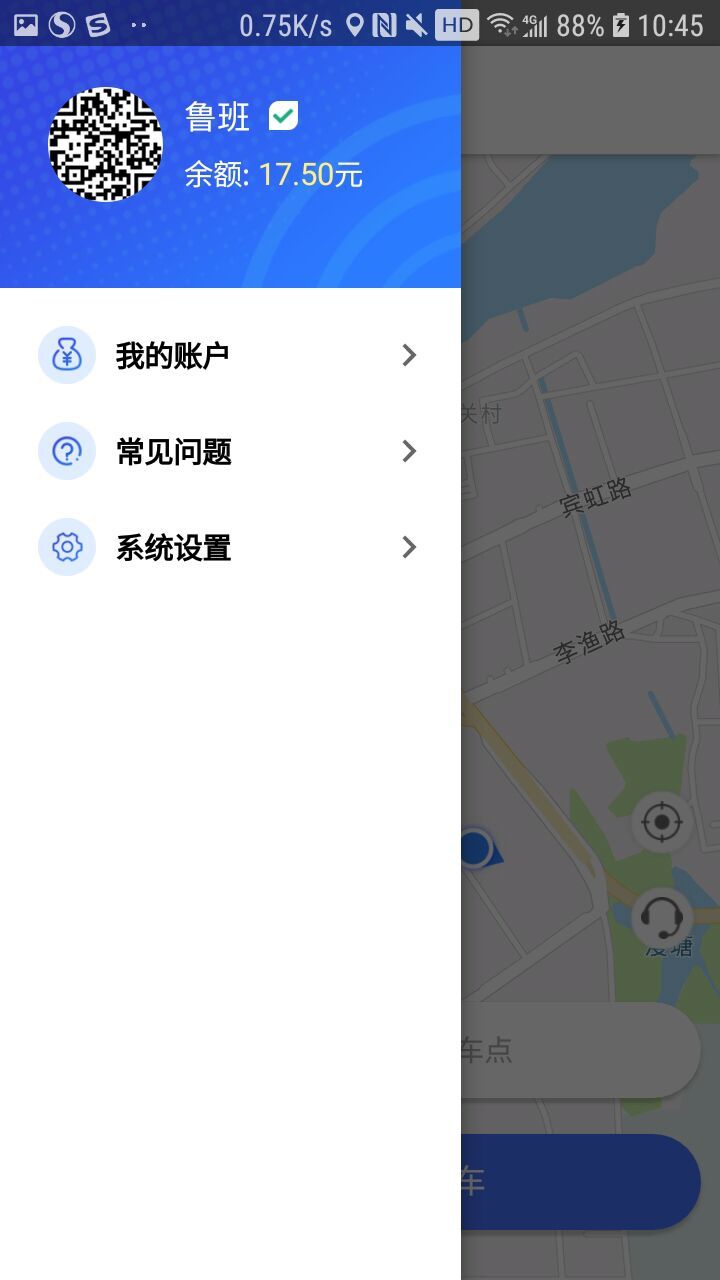Tap the gear icon beside 系统设置
720x1280 pixels.
pyautogui.click(x=66, y=547)
